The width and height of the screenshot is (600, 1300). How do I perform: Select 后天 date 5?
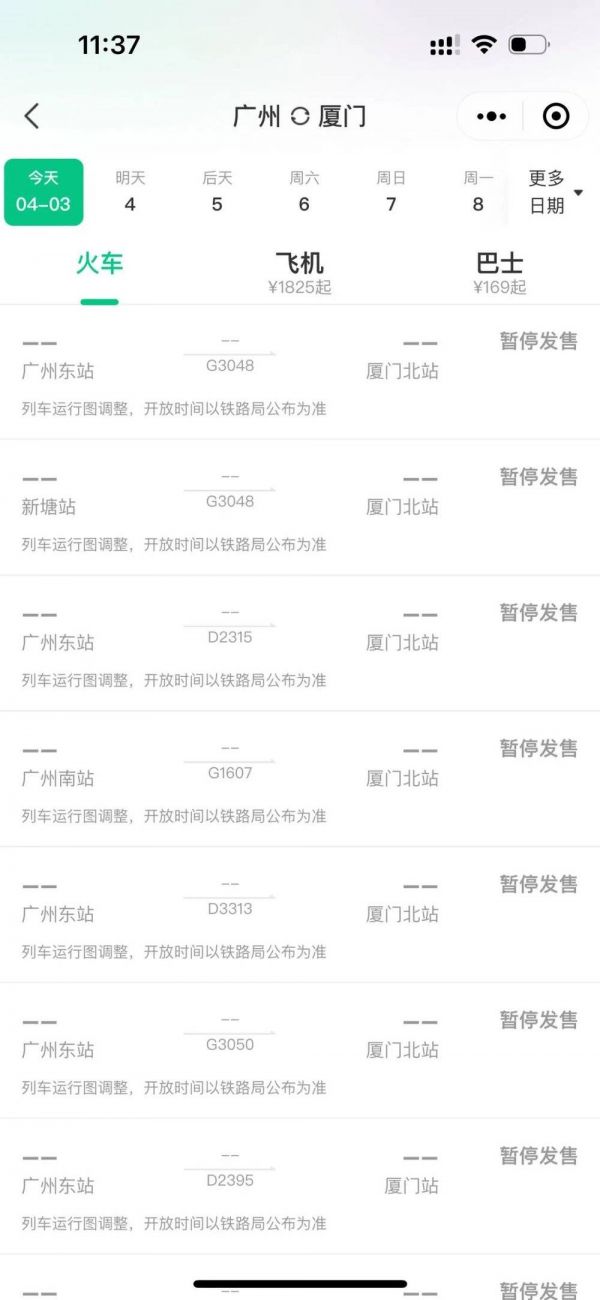(217, 191)
